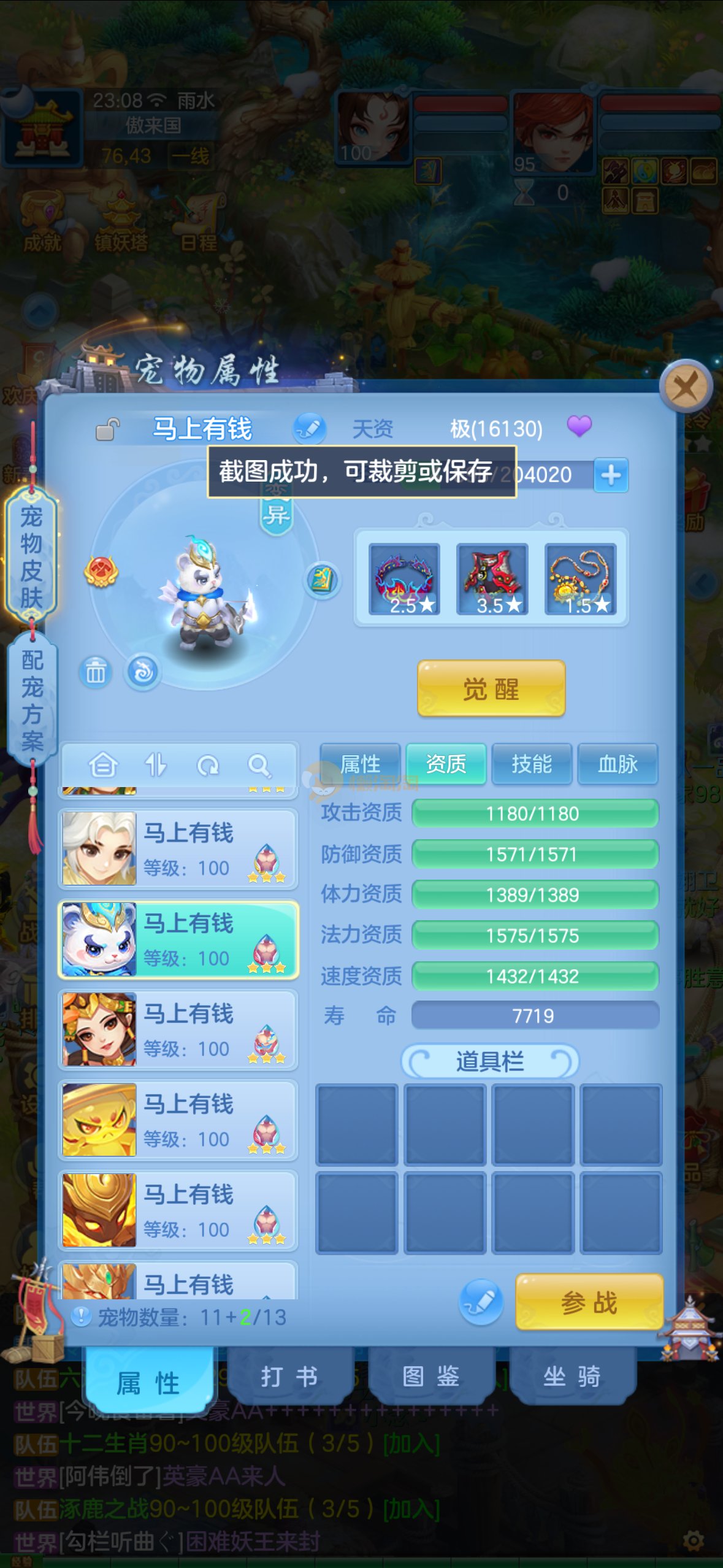The width and height of the screenshot is (723, 1568).
Task: Search pets with the magnifier icon
Action: 259,766
